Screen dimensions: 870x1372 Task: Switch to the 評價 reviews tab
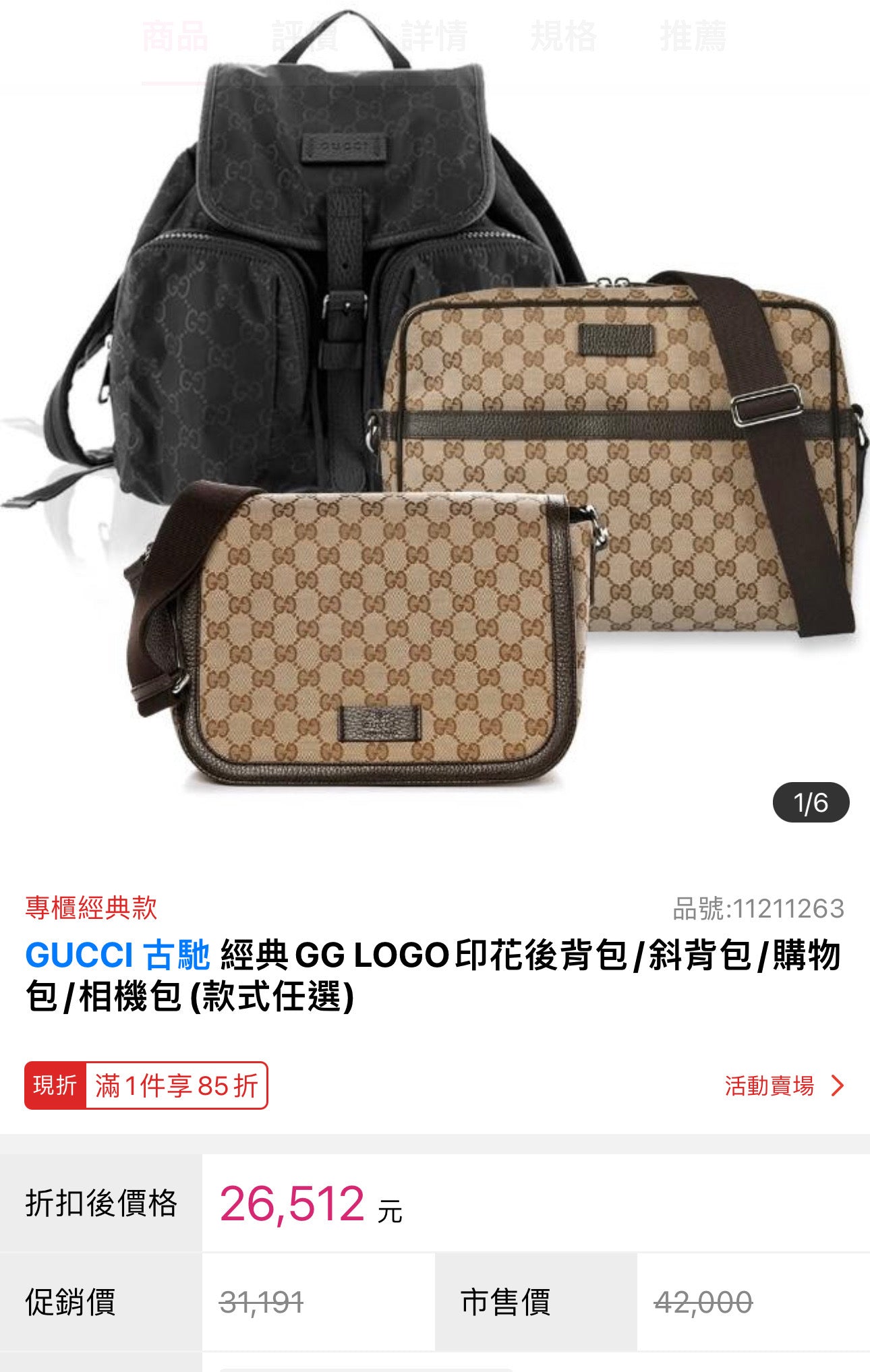tap(305, 37)
